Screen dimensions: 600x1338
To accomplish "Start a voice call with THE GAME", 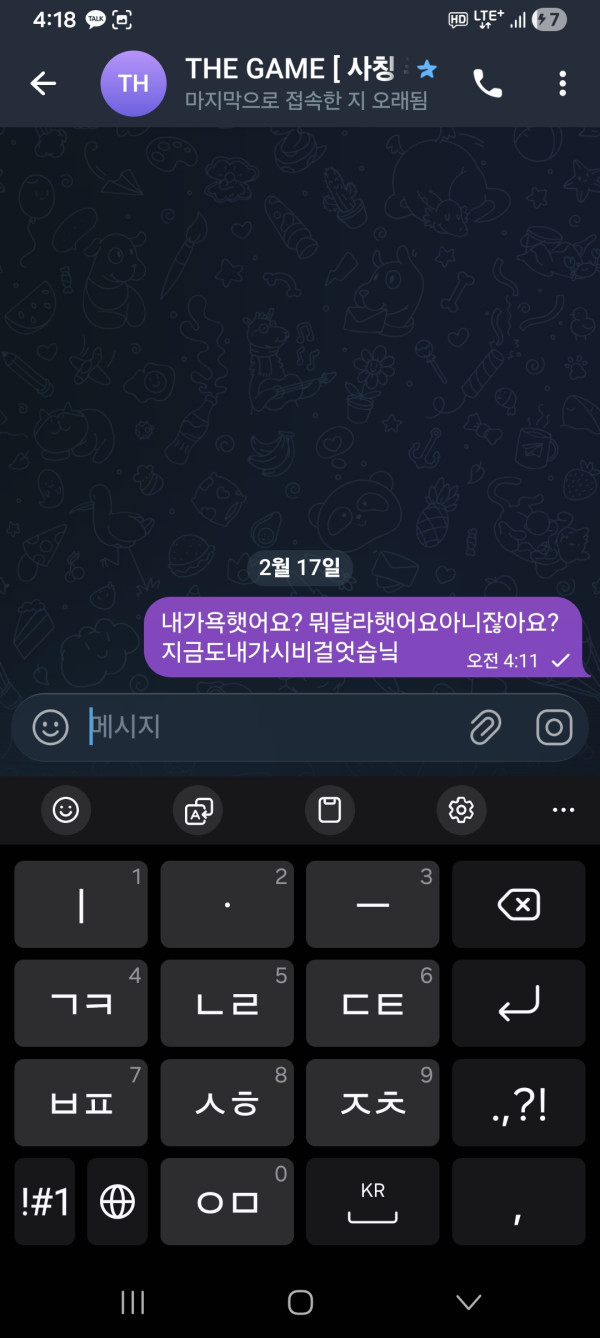I will (487, 84).
